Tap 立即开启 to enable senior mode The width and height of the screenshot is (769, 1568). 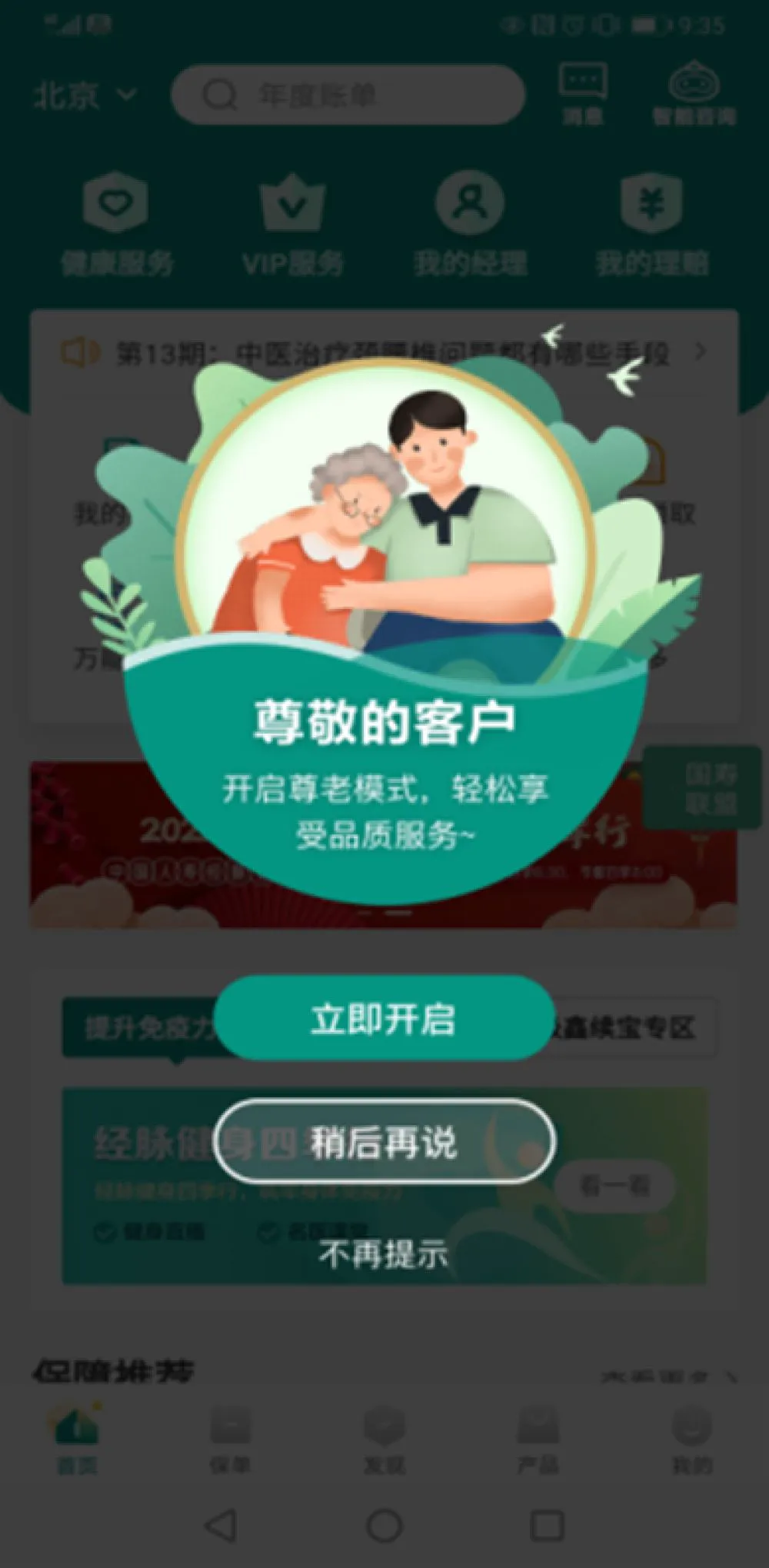tap(384, 1018)
